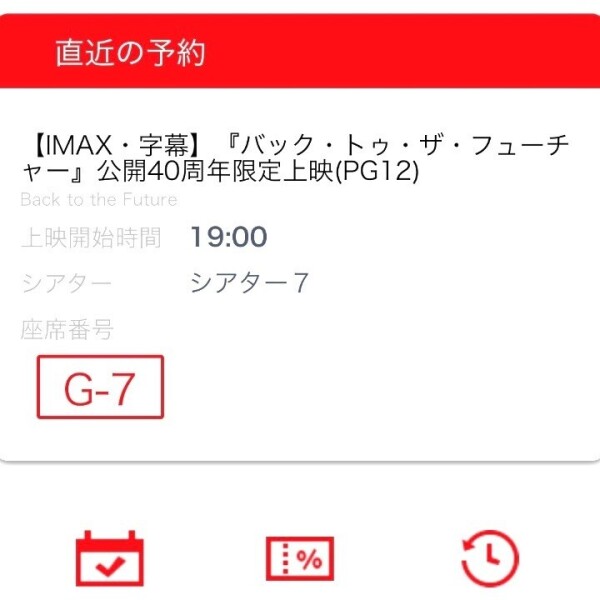The height and width of the screenshot is (600, 600).
Task: Open the percent coupon ticket icon
Action: point(299,557)
